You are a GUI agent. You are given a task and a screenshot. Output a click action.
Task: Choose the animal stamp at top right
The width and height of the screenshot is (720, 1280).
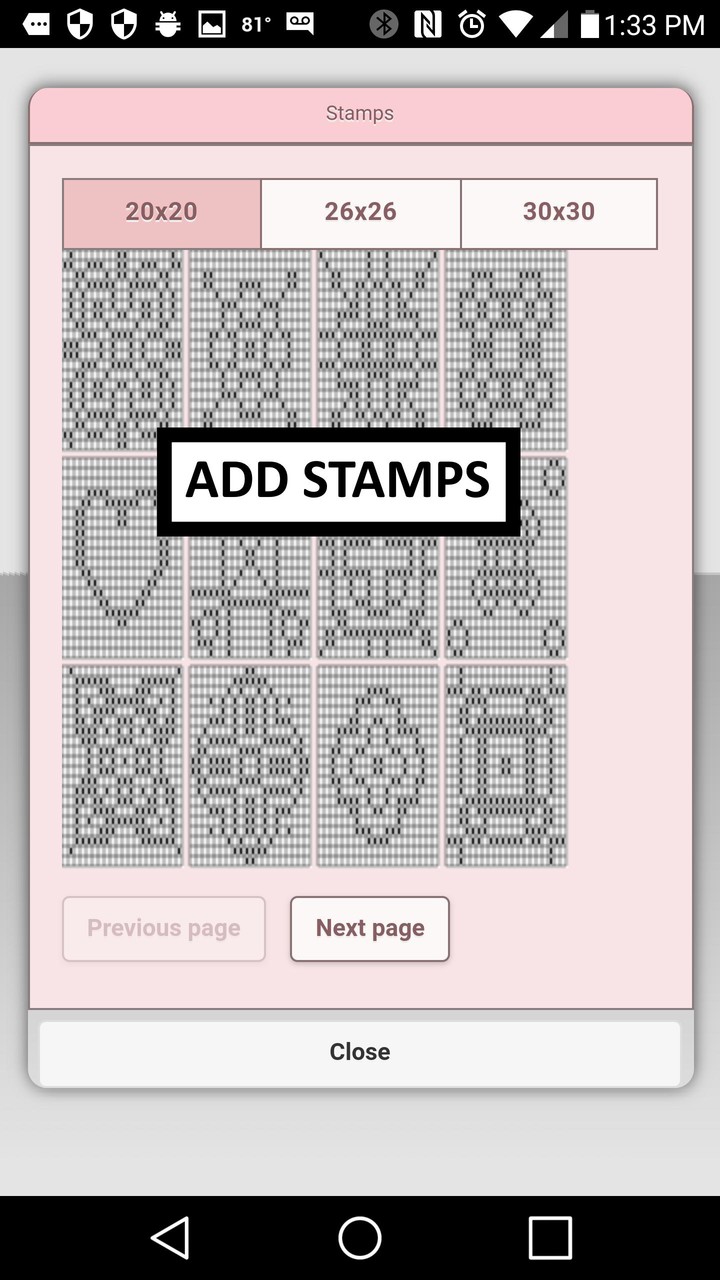click(505, 350)
